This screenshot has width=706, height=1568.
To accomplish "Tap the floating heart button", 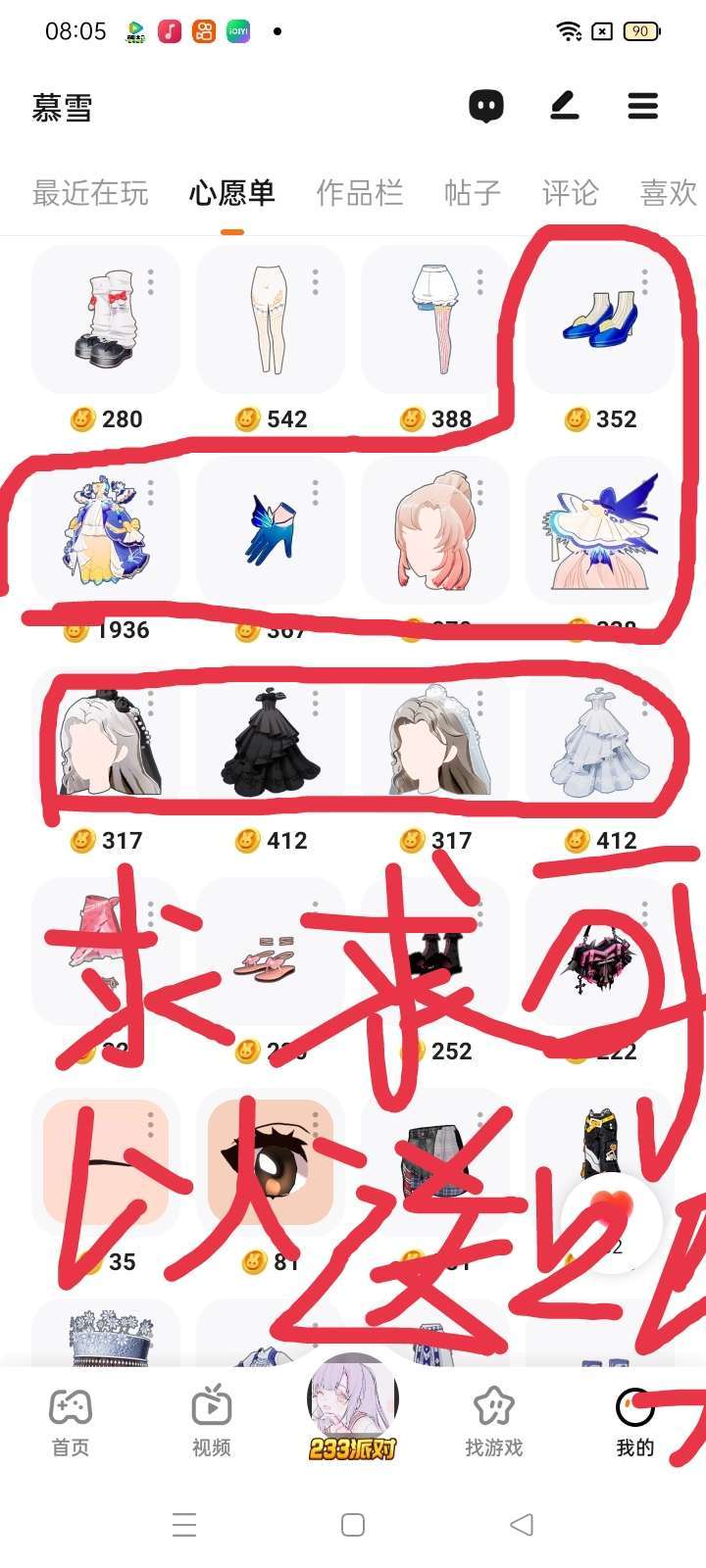I will (x=611, y=1220).
